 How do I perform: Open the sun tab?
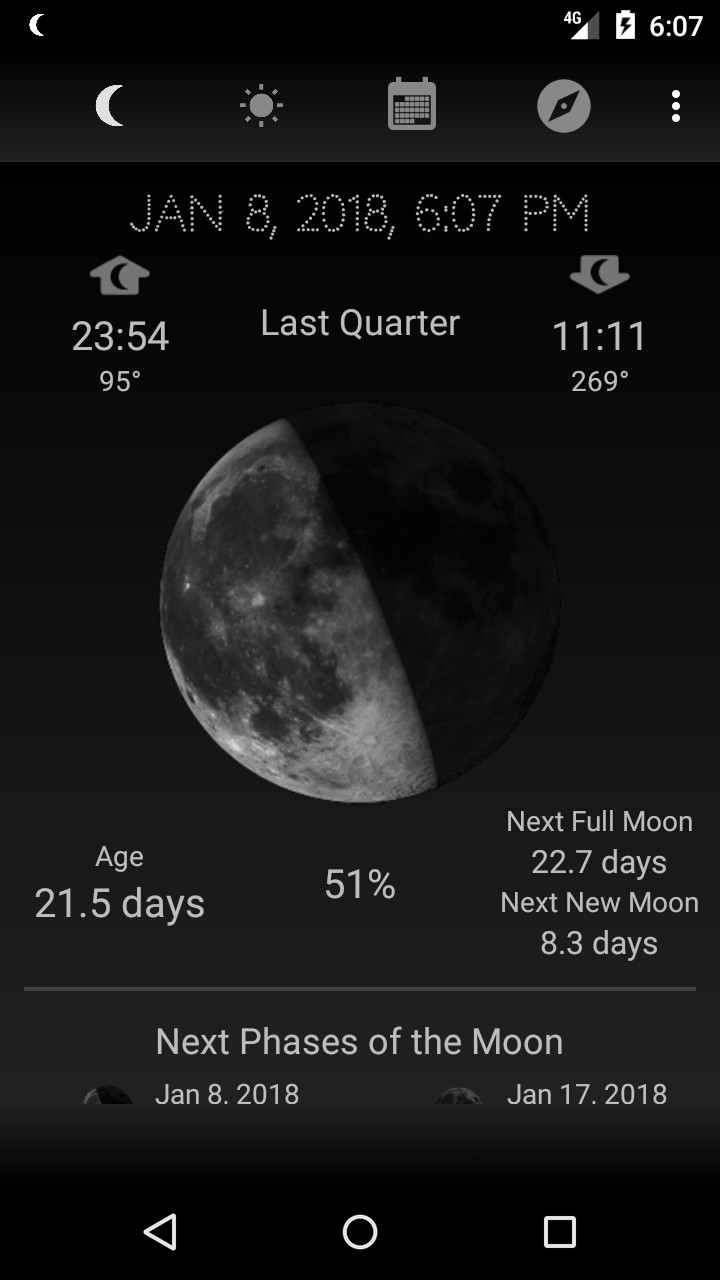[261, 106]
